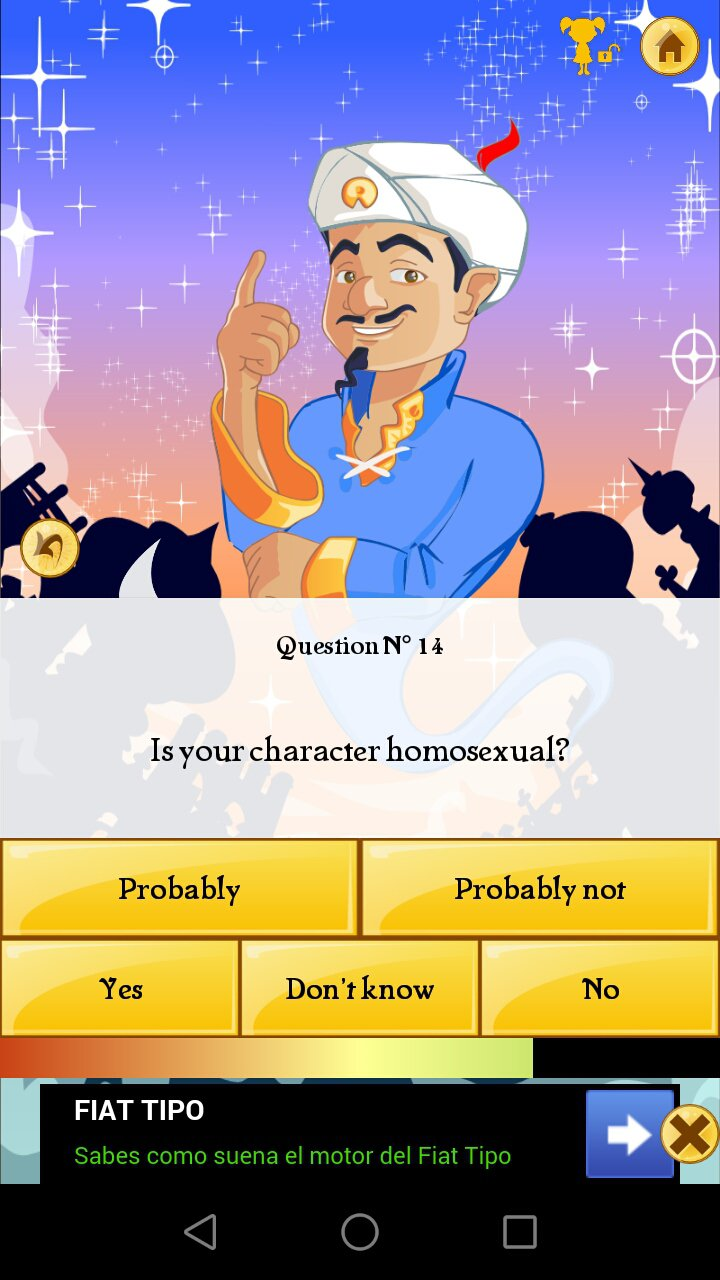Select Don't know as your answer
The height and width of the screenshot is (1280, 720).
tap(360, 988)
